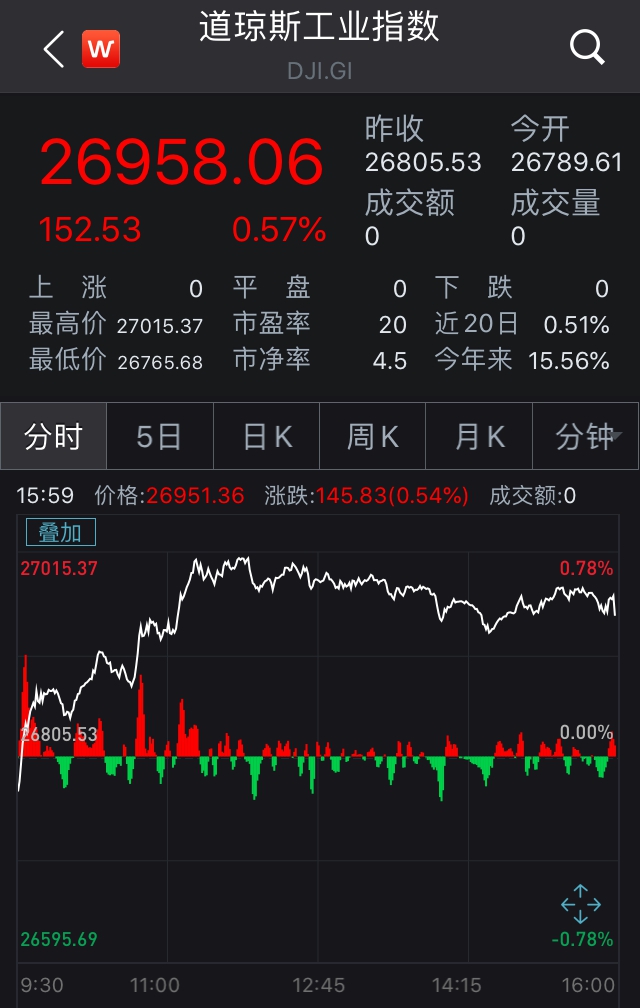This screenshot has width=640, height=1008.
Task: Switch to the 分时 chart tab
Action: click(54, 437)
